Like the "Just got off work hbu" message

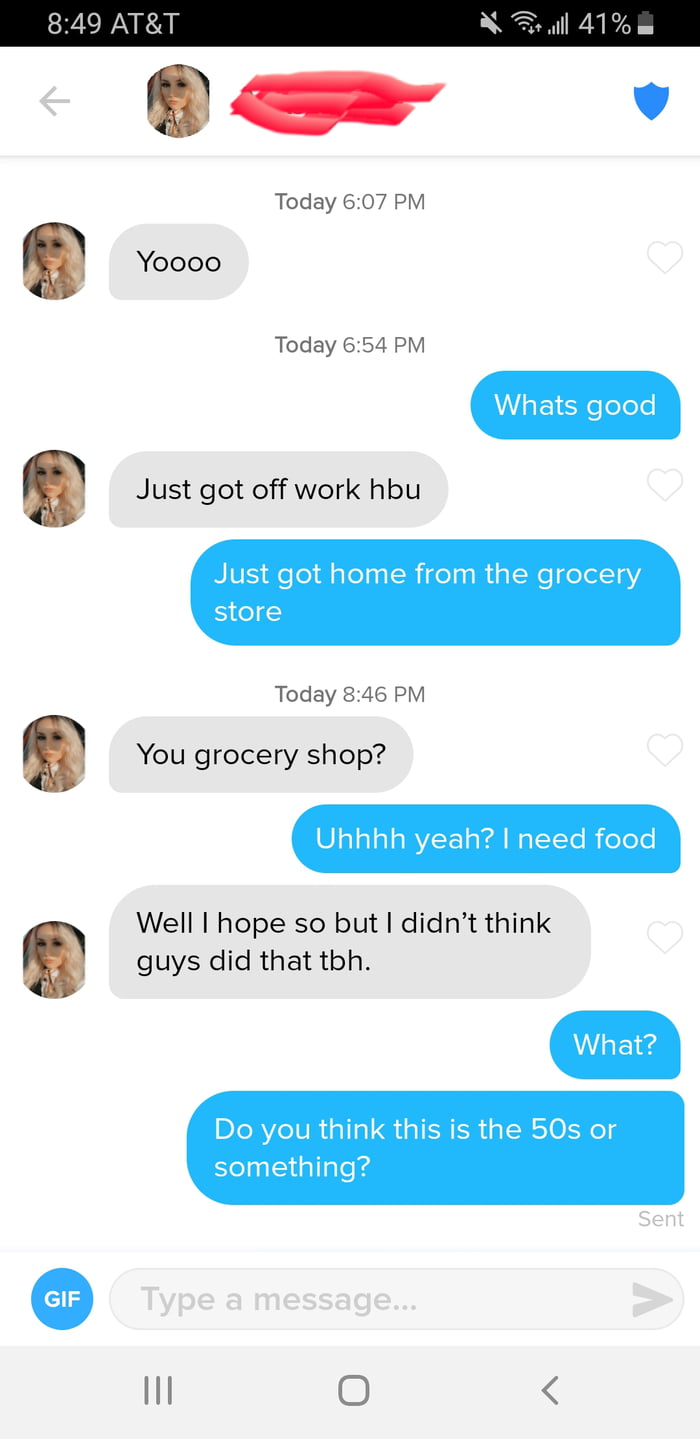665,486
